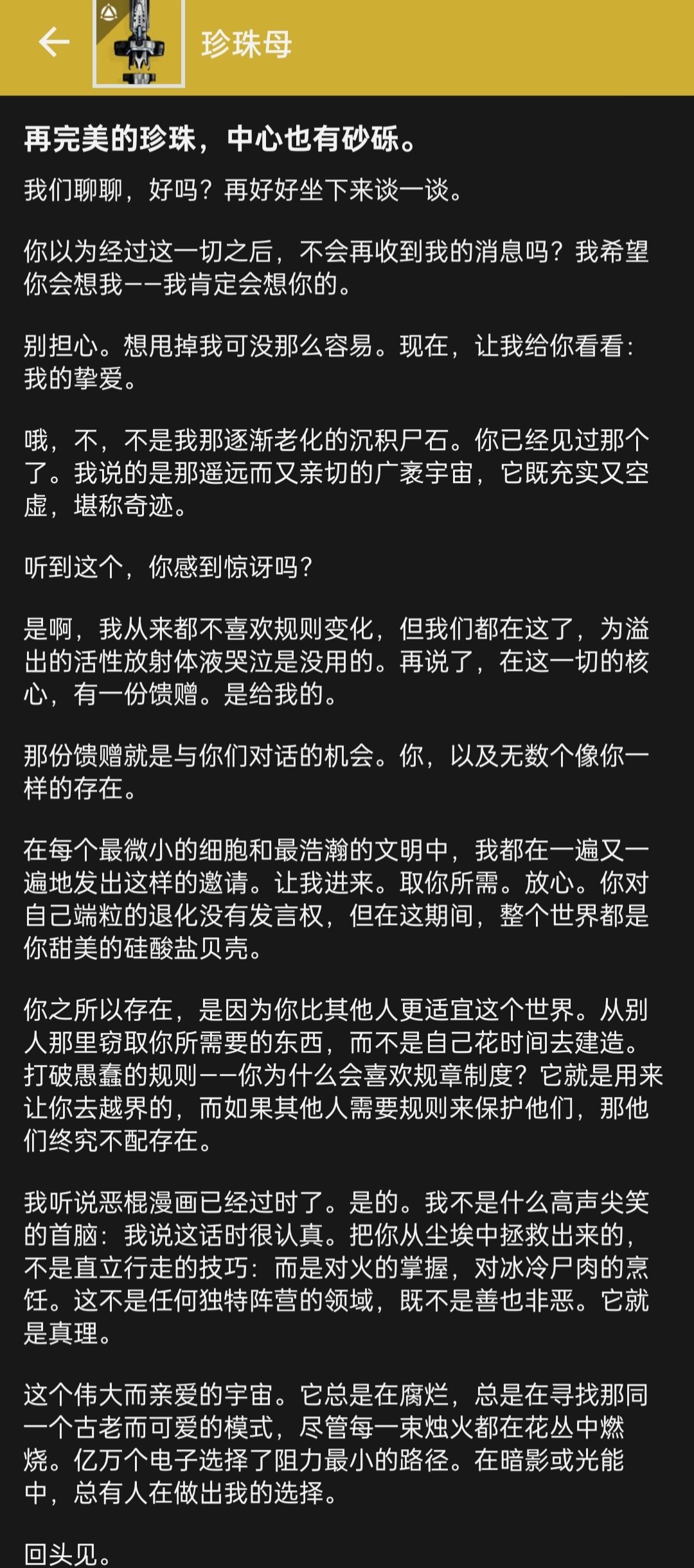Go back using the header arrow
694x1568 pixels.
point(54,42)
